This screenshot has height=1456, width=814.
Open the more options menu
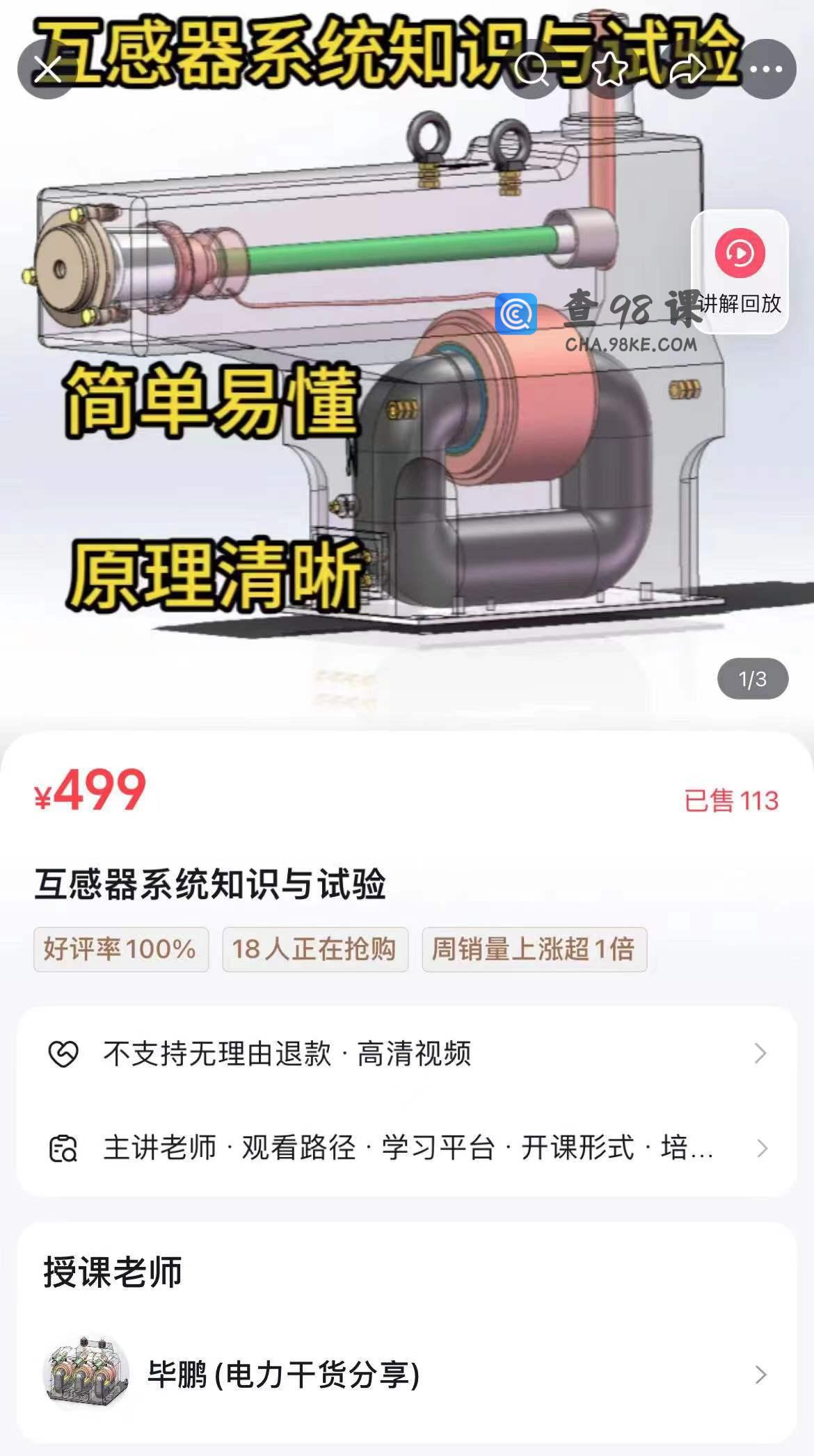point(767,70)
